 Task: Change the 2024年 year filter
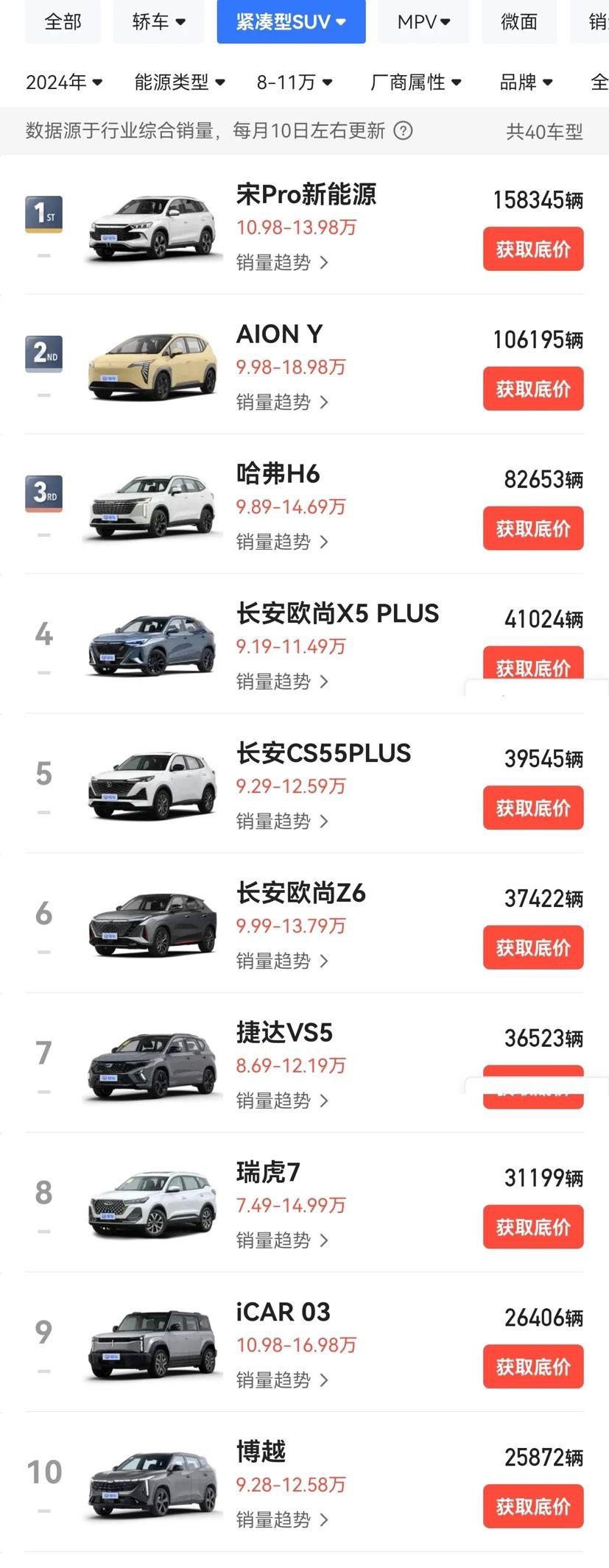[64, 82]
